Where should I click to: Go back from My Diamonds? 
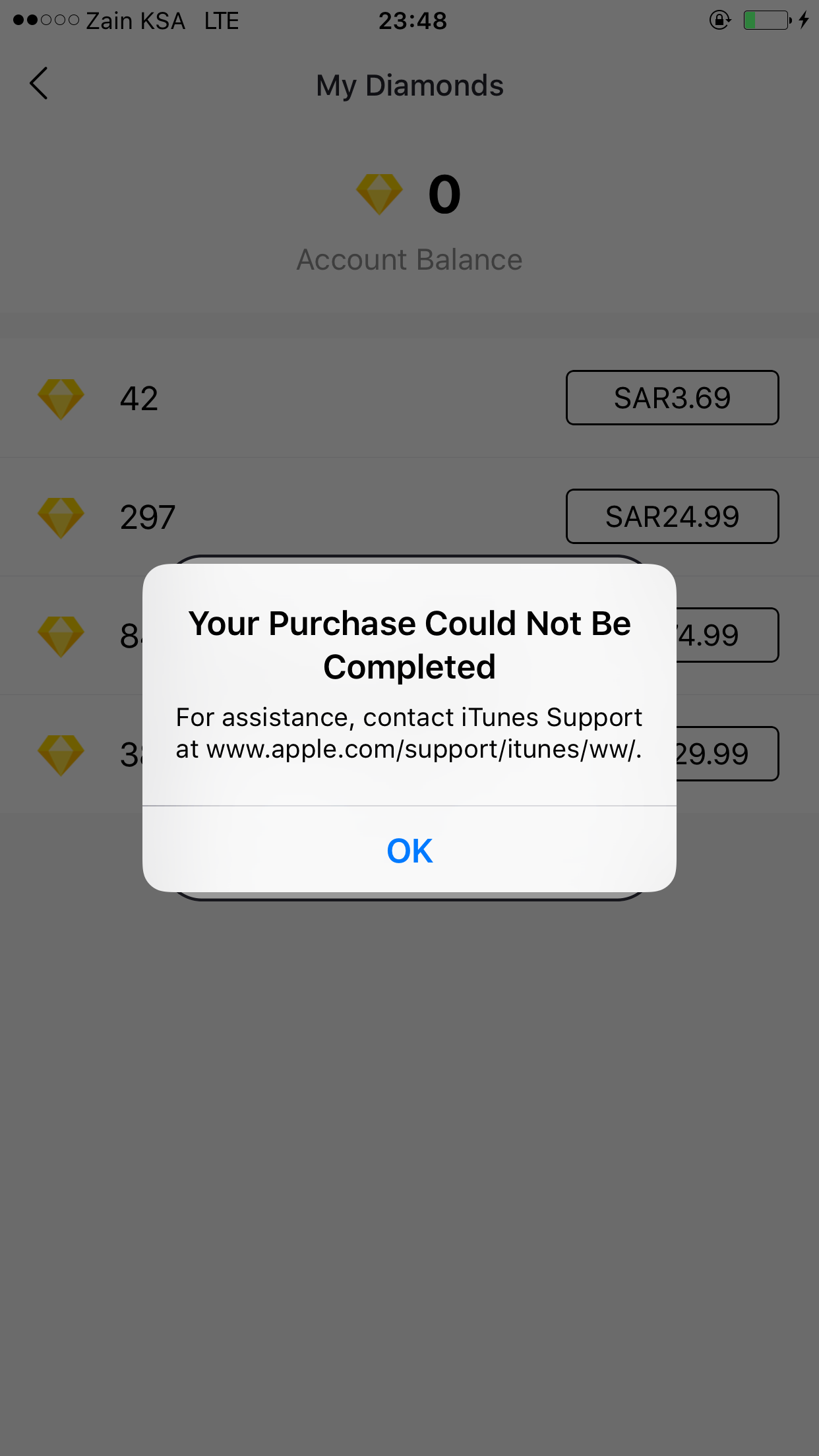point(39,84)
